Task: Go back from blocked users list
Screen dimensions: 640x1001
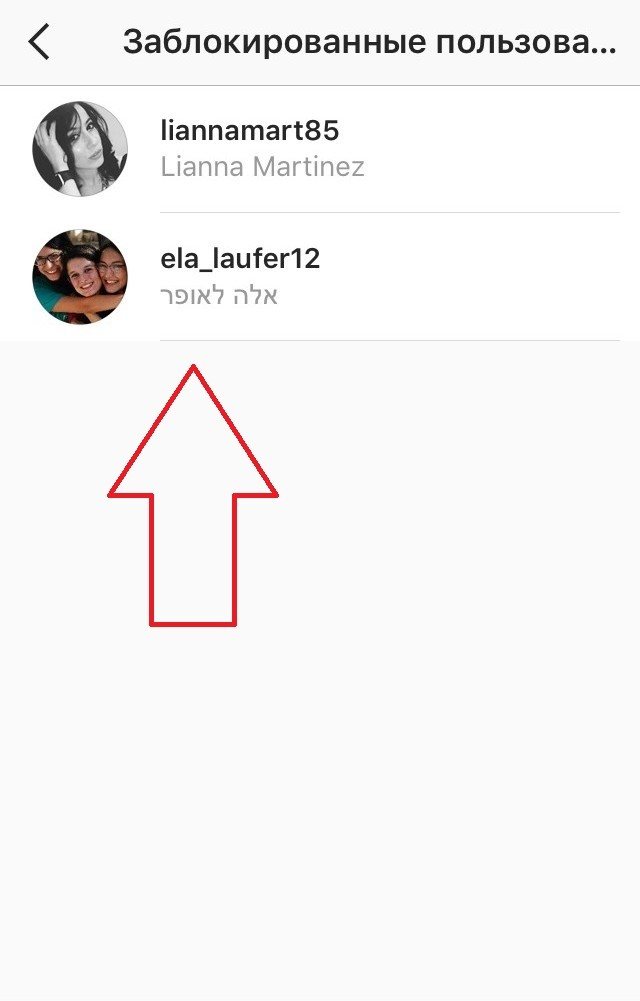Action: 39,43
